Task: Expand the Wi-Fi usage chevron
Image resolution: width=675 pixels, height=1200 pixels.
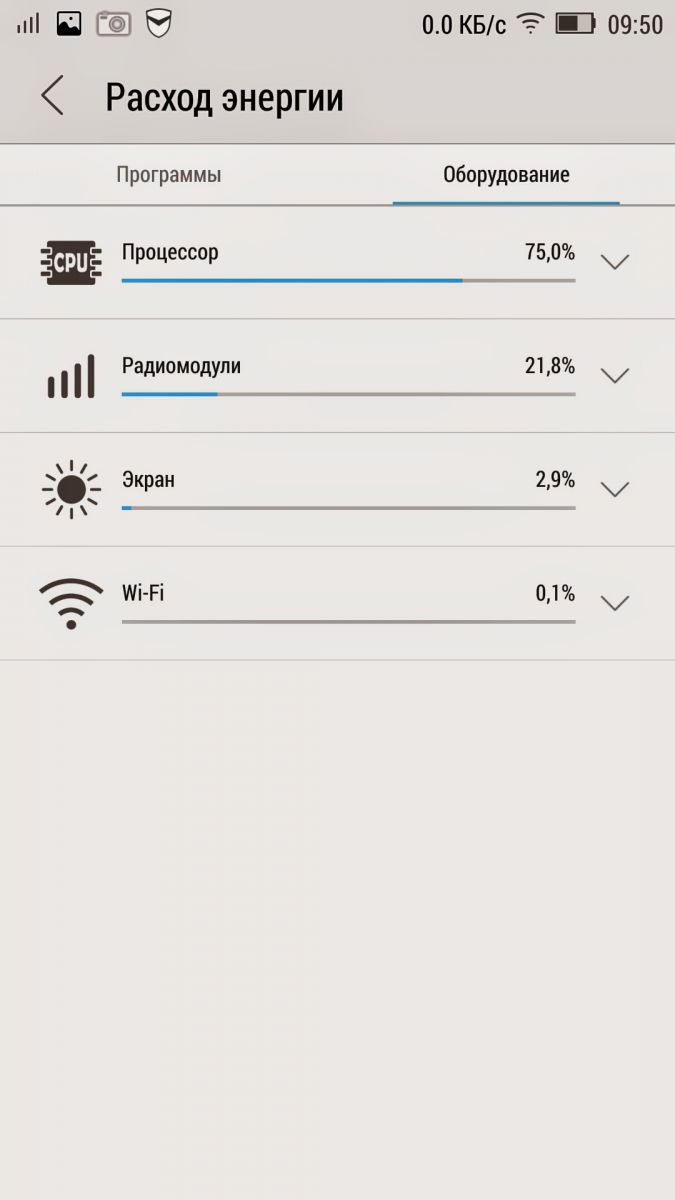Action: click(614, 603)
